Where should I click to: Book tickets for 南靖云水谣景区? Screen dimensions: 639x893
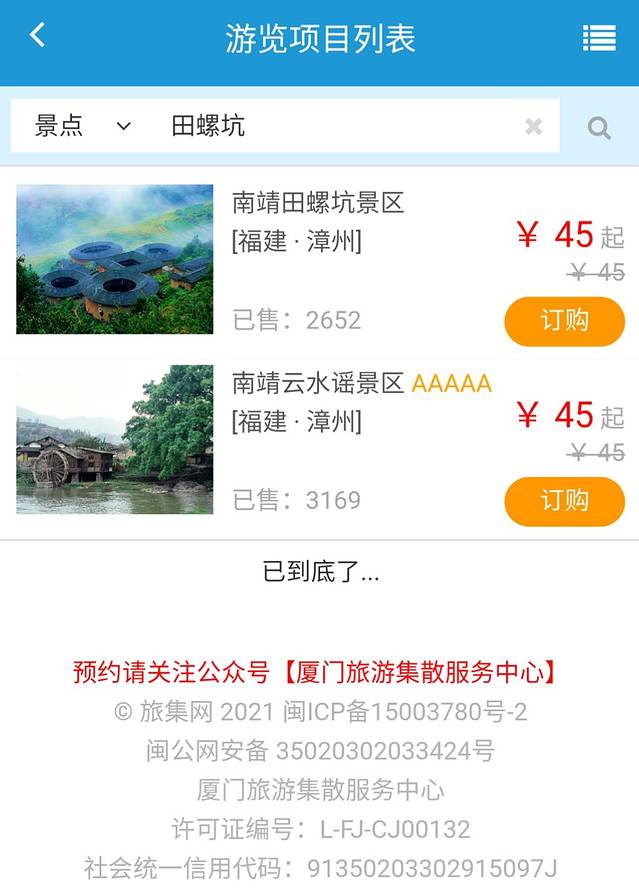point(564,501)
